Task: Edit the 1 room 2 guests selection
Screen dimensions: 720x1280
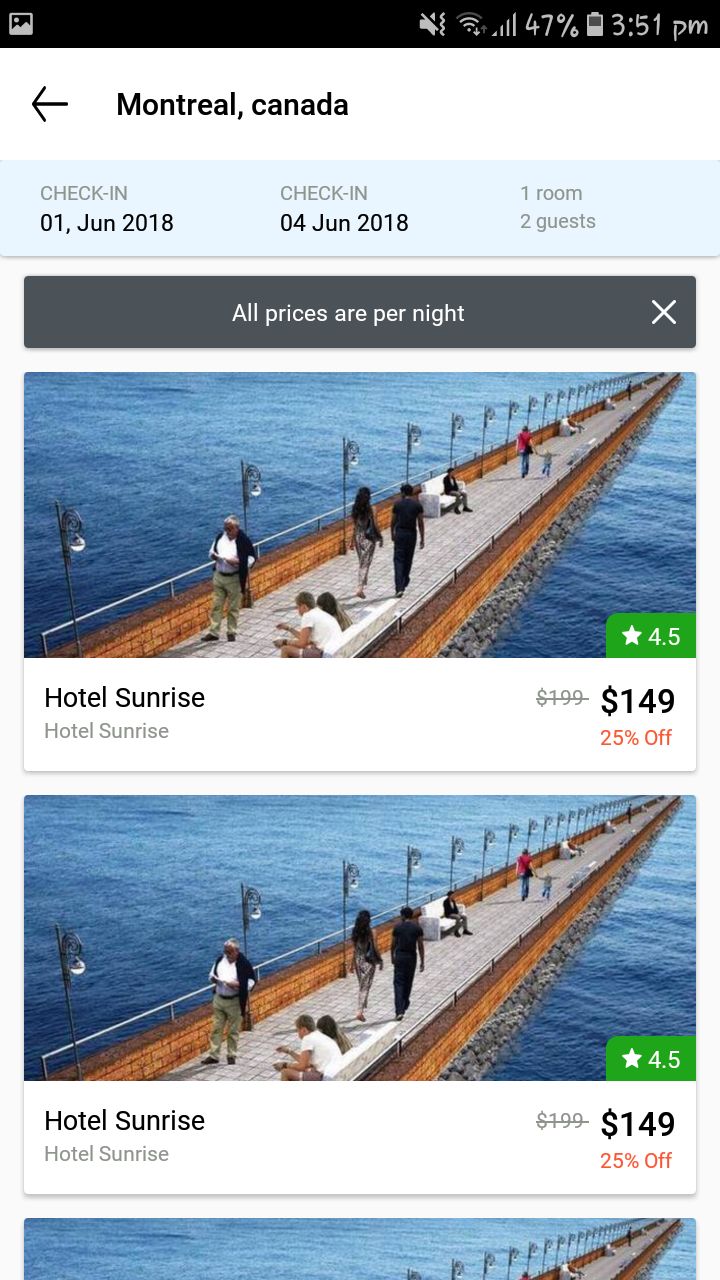Action: click(x=558, y=208)
